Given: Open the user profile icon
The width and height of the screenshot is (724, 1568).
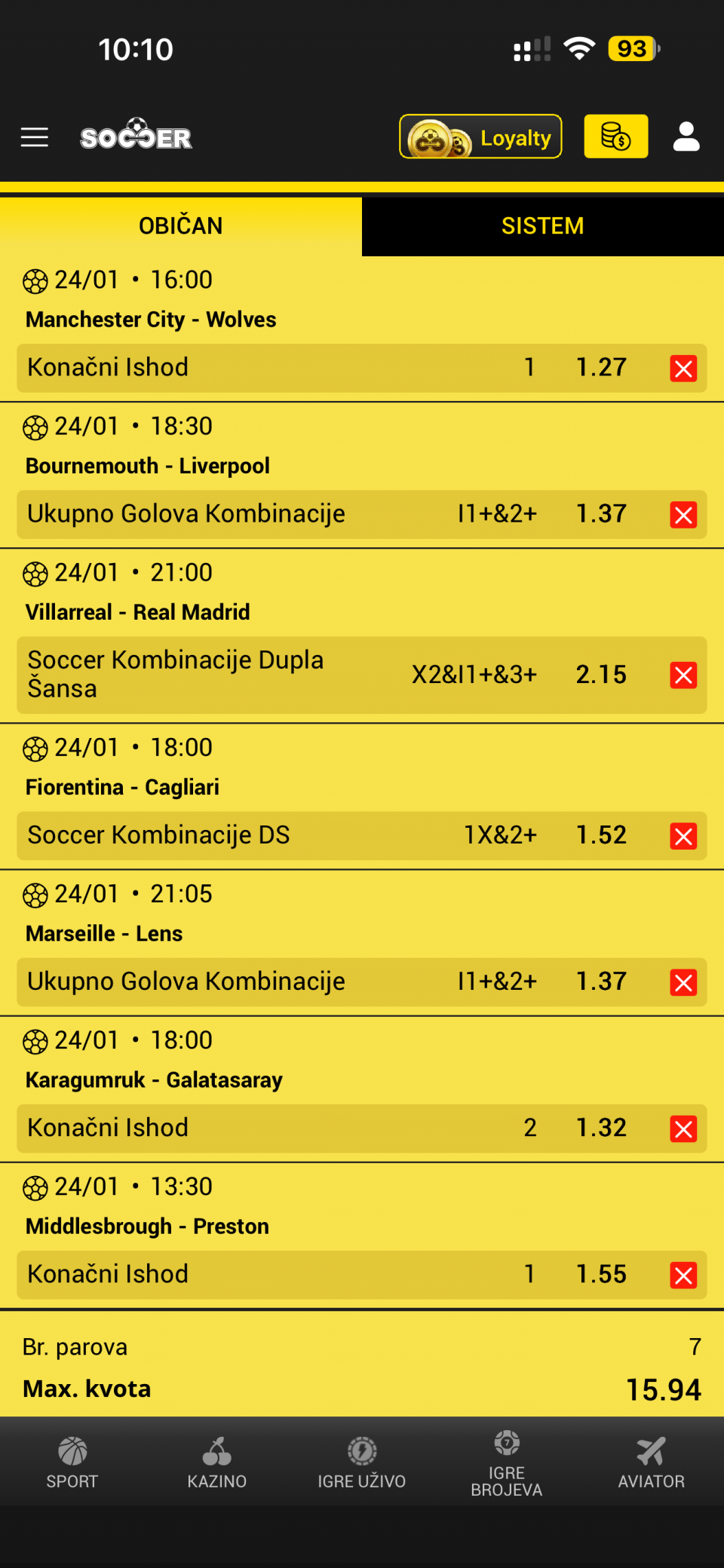Looking at the screenshot, I should pos(686,137).
